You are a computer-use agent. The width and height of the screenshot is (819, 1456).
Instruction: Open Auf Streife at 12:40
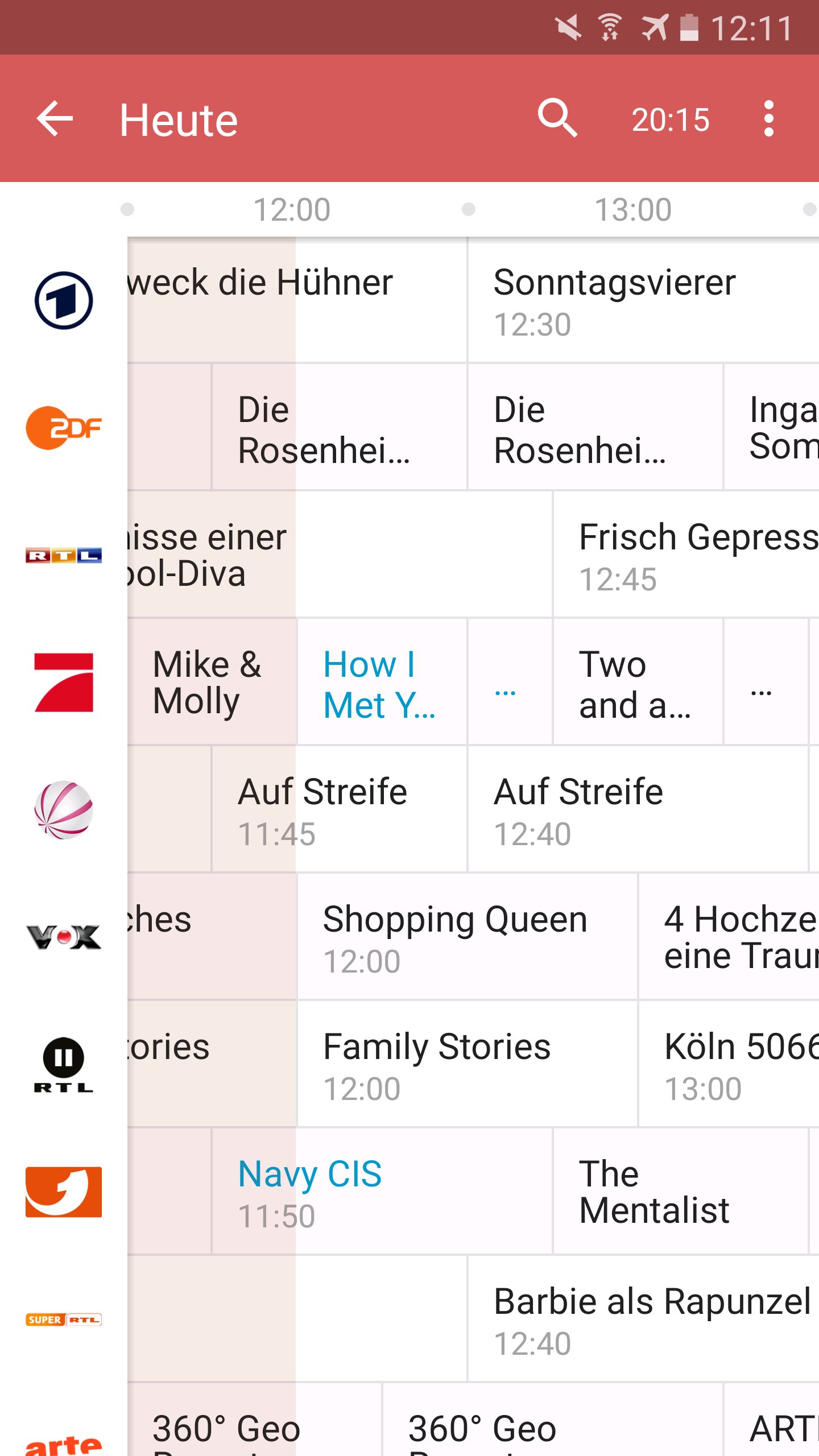(x=638, y=810)
